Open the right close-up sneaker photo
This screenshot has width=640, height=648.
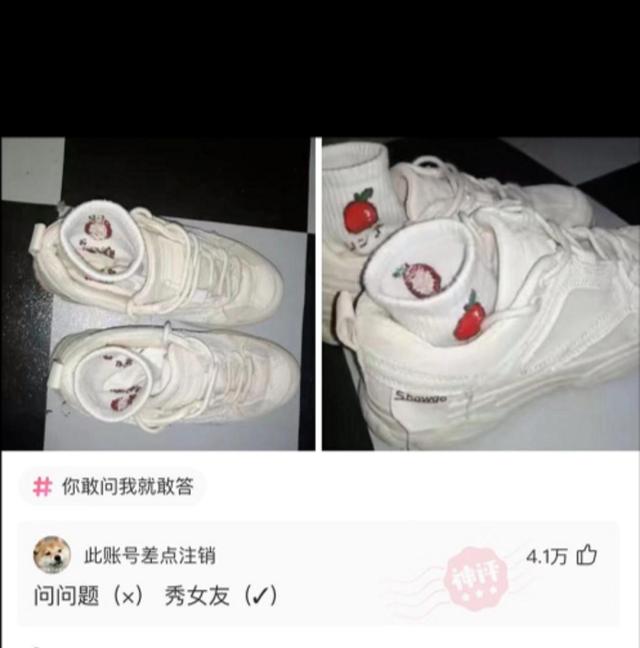point(480,293)
